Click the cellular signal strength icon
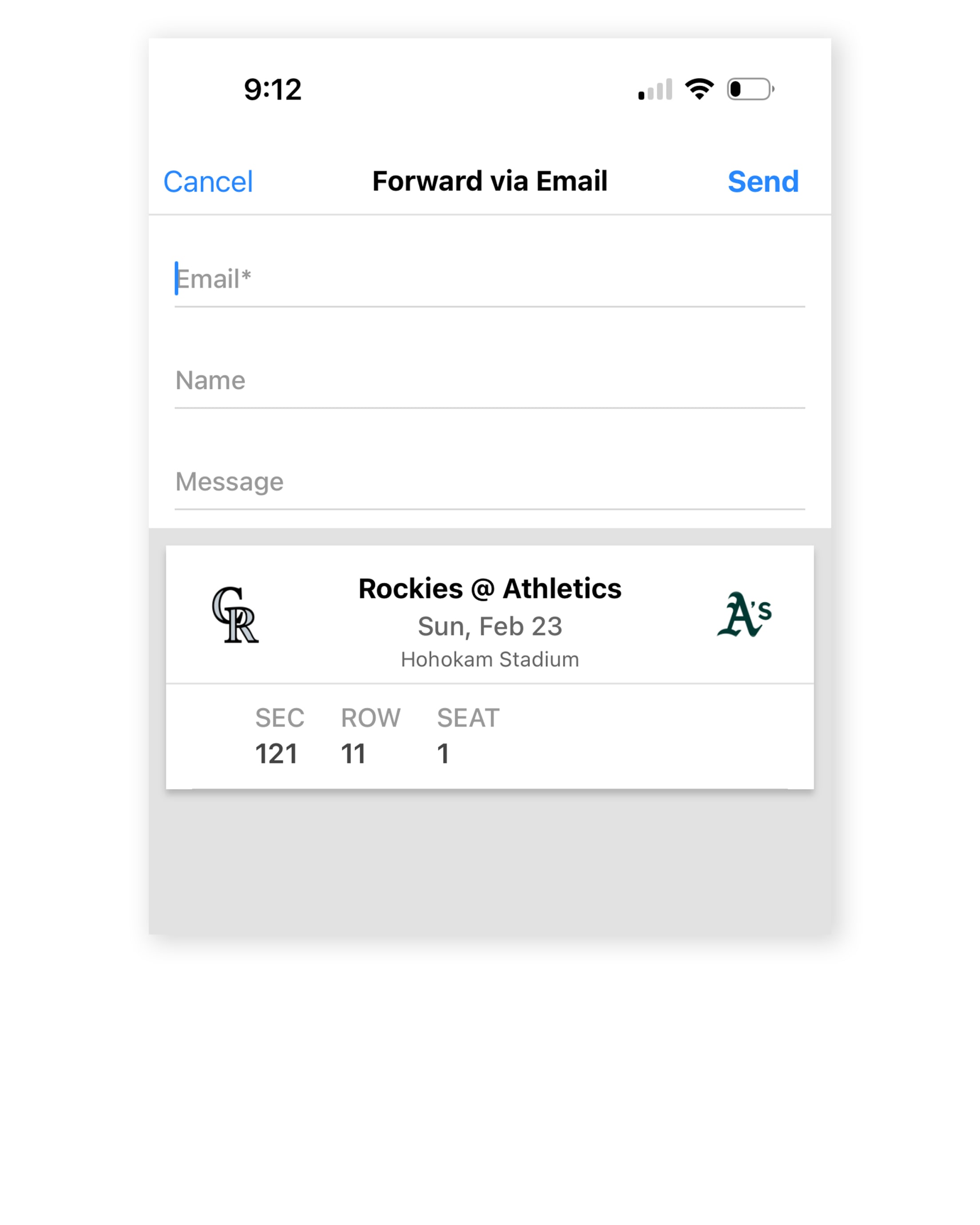 tap(655, 89)
